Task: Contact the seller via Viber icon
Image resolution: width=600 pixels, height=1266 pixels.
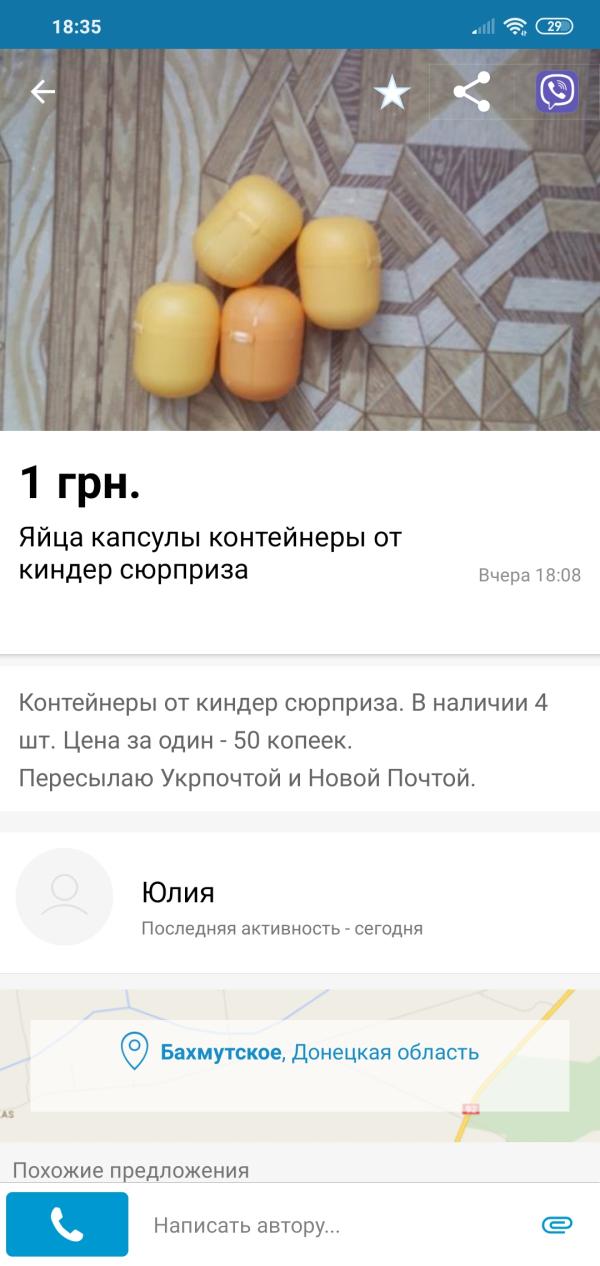Action: 557,92
